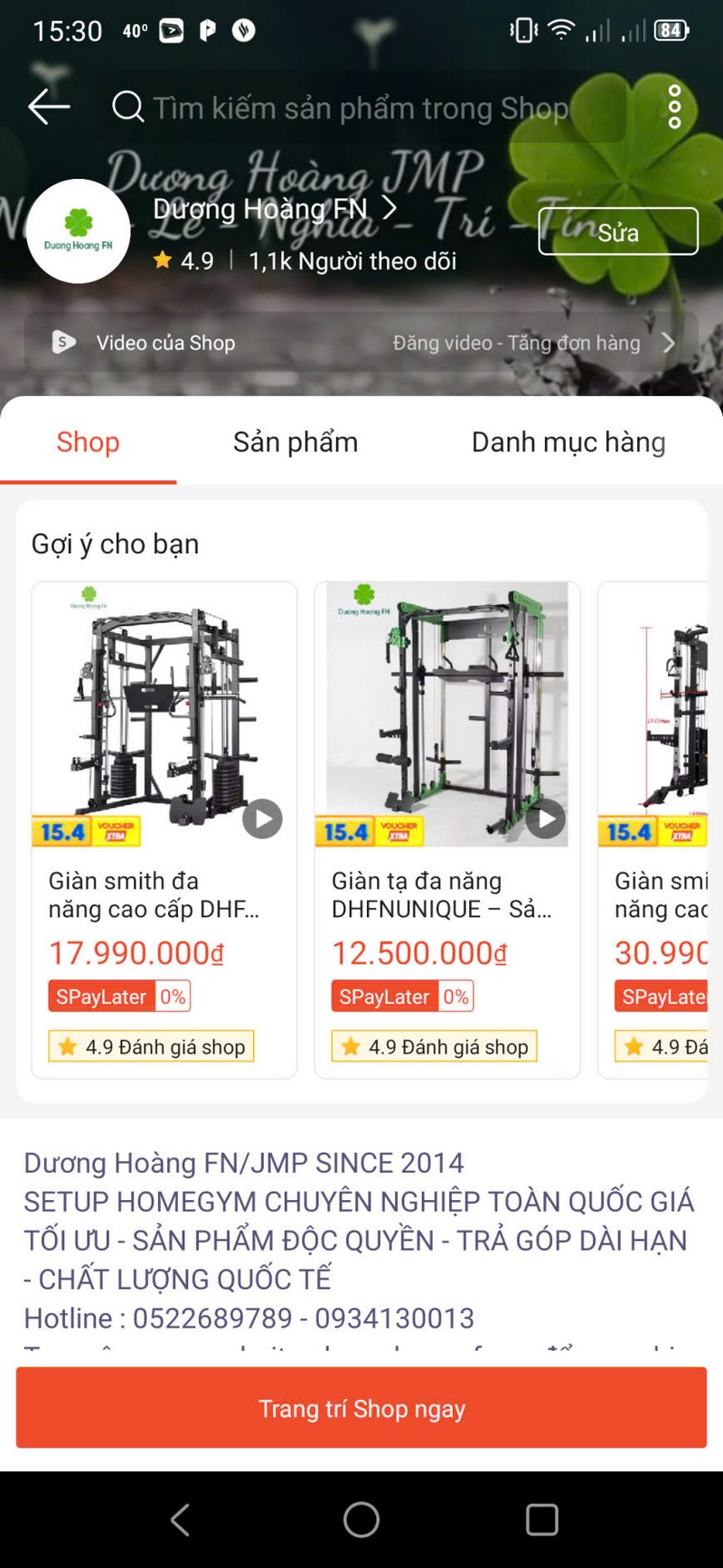723x1568 pixels.
Task: Tap the Video của Shop play icon
Action: (63, 343)
